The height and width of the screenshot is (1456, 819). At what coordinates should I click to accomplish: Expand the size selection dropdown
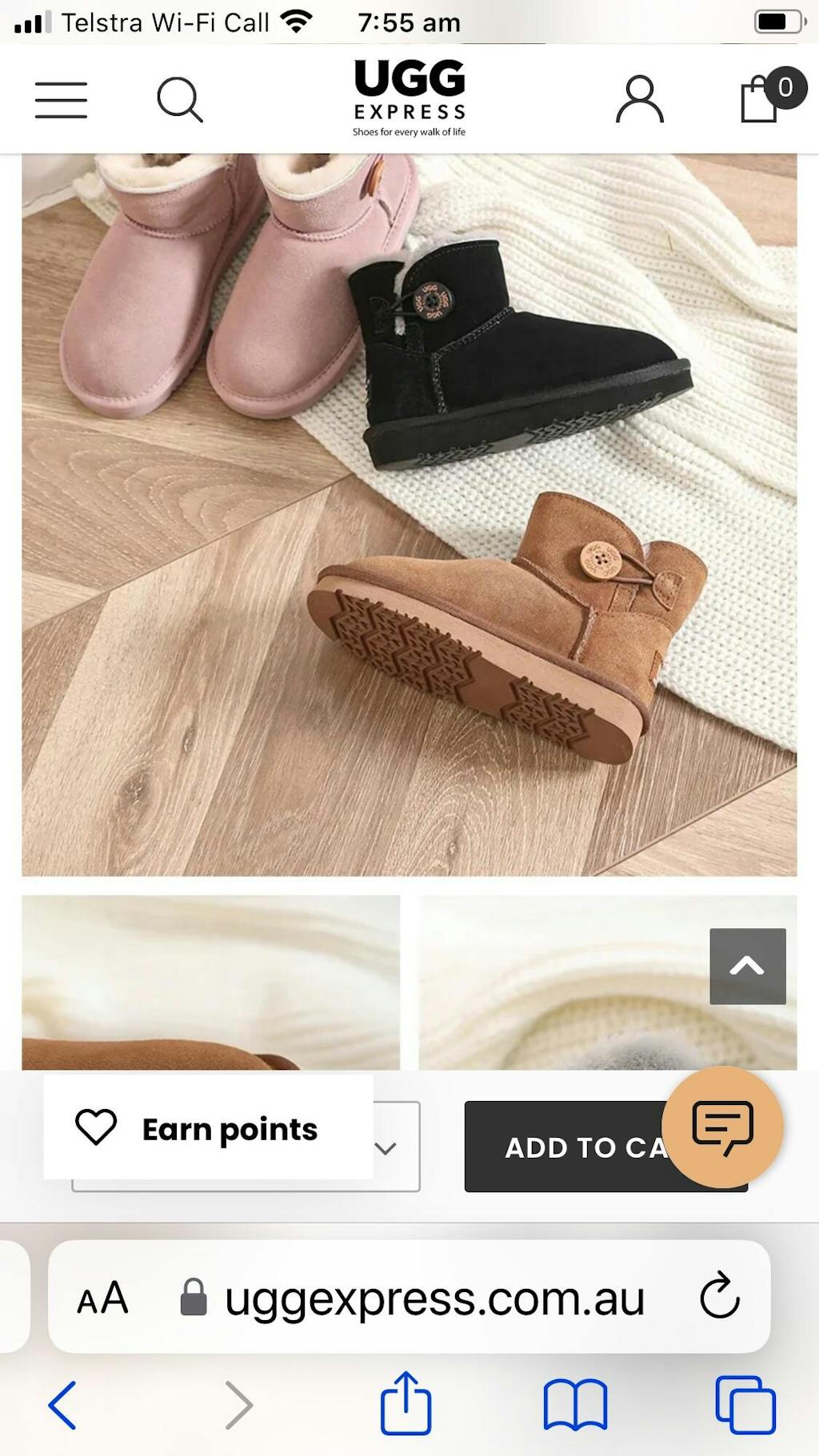click(x=386, y=1148)
